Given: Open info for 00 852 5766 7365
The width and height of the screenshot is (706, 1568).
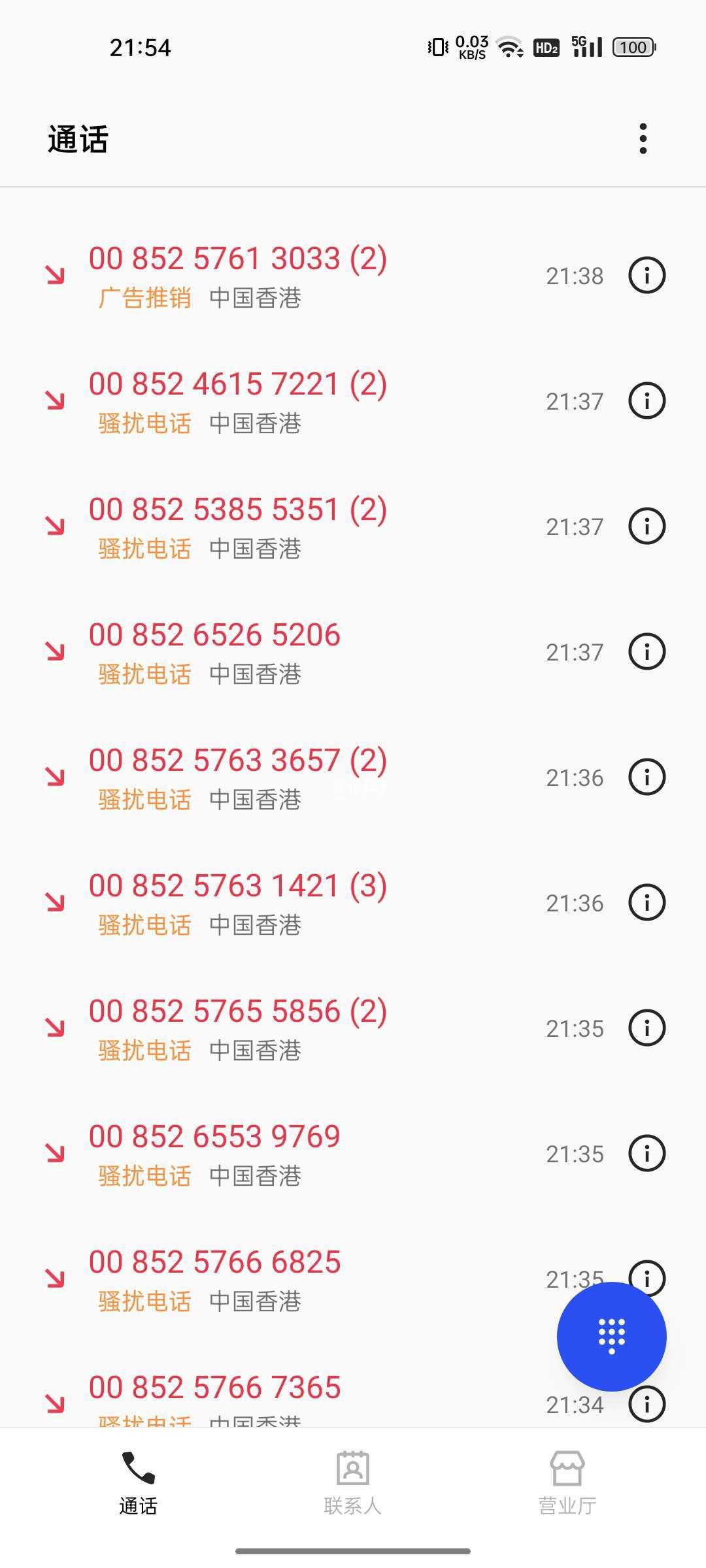Looking at the screenshot, I should pos(647,1405).
